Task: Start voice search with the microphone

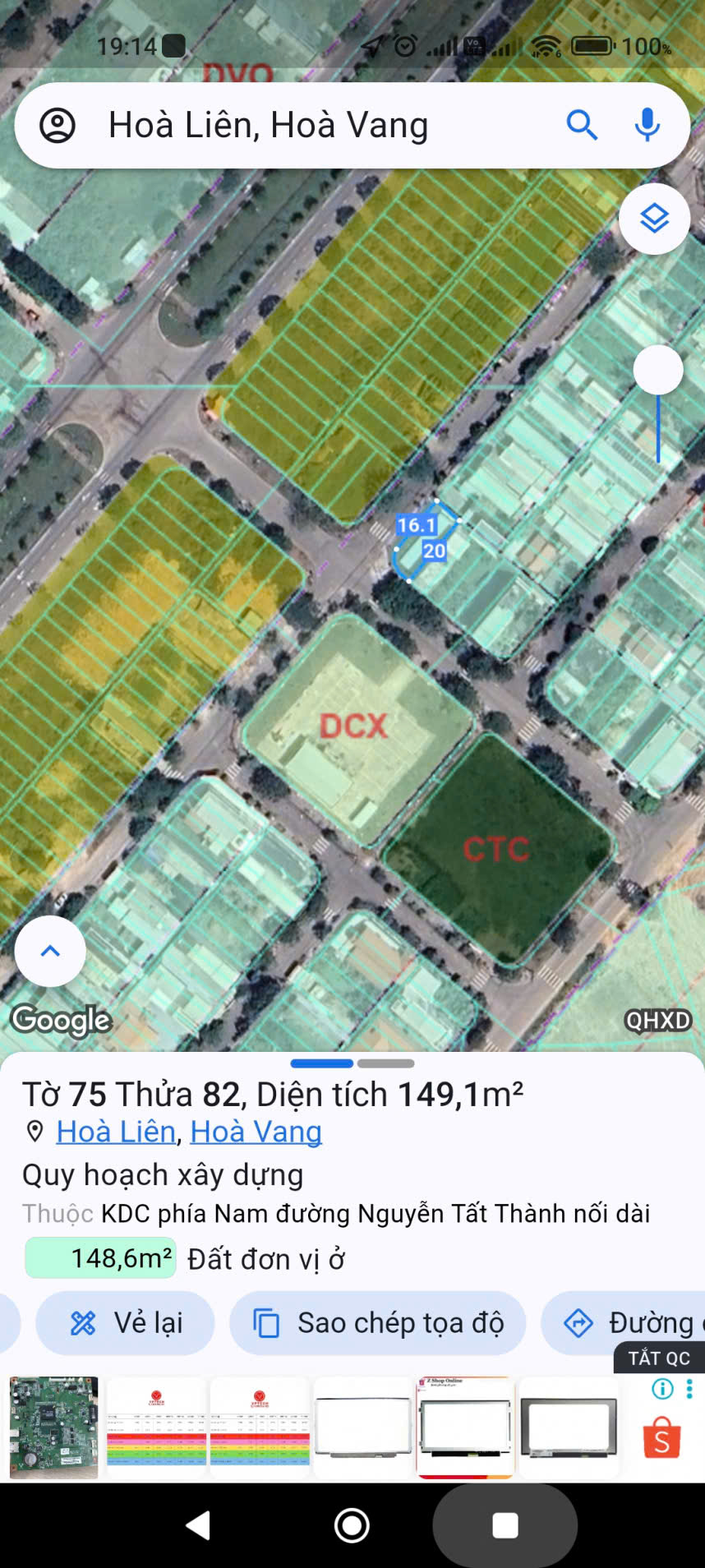Action: click(647, 126)
